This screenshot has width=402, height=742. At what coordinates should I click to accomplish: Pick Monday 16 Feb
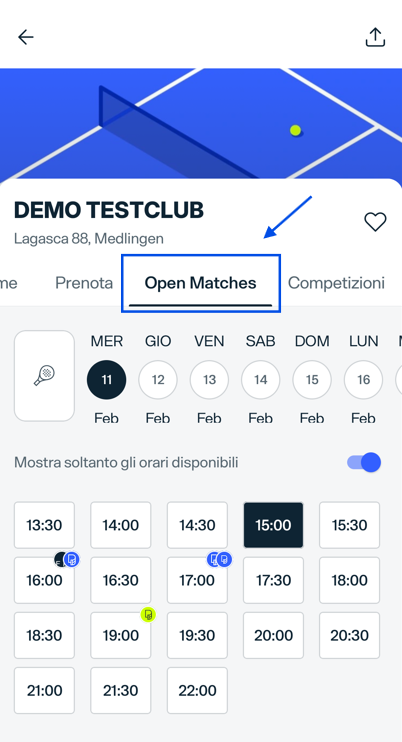[363, 380]
